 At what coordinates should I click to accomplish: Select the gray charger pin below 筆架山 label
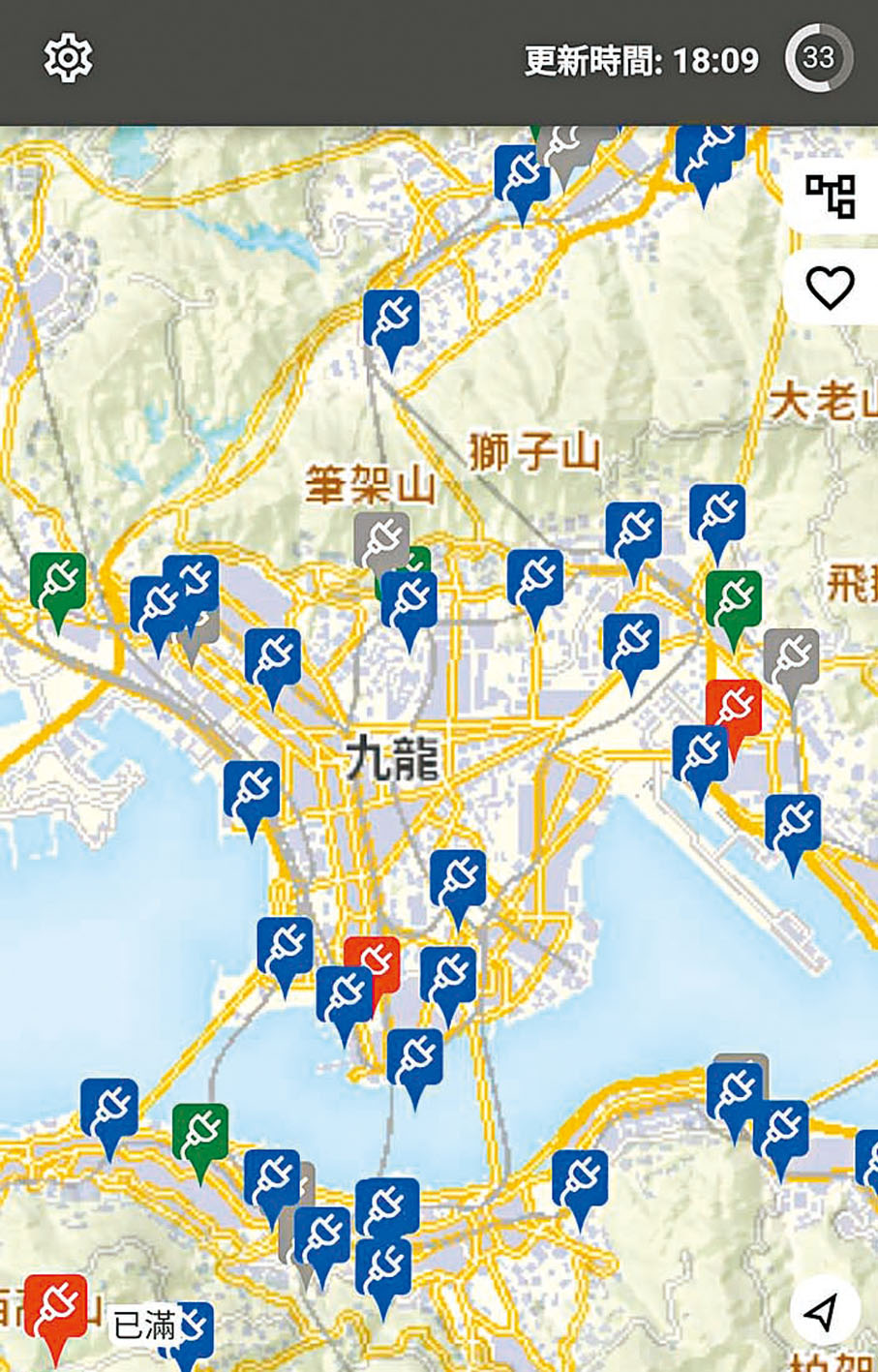(380, 539)
